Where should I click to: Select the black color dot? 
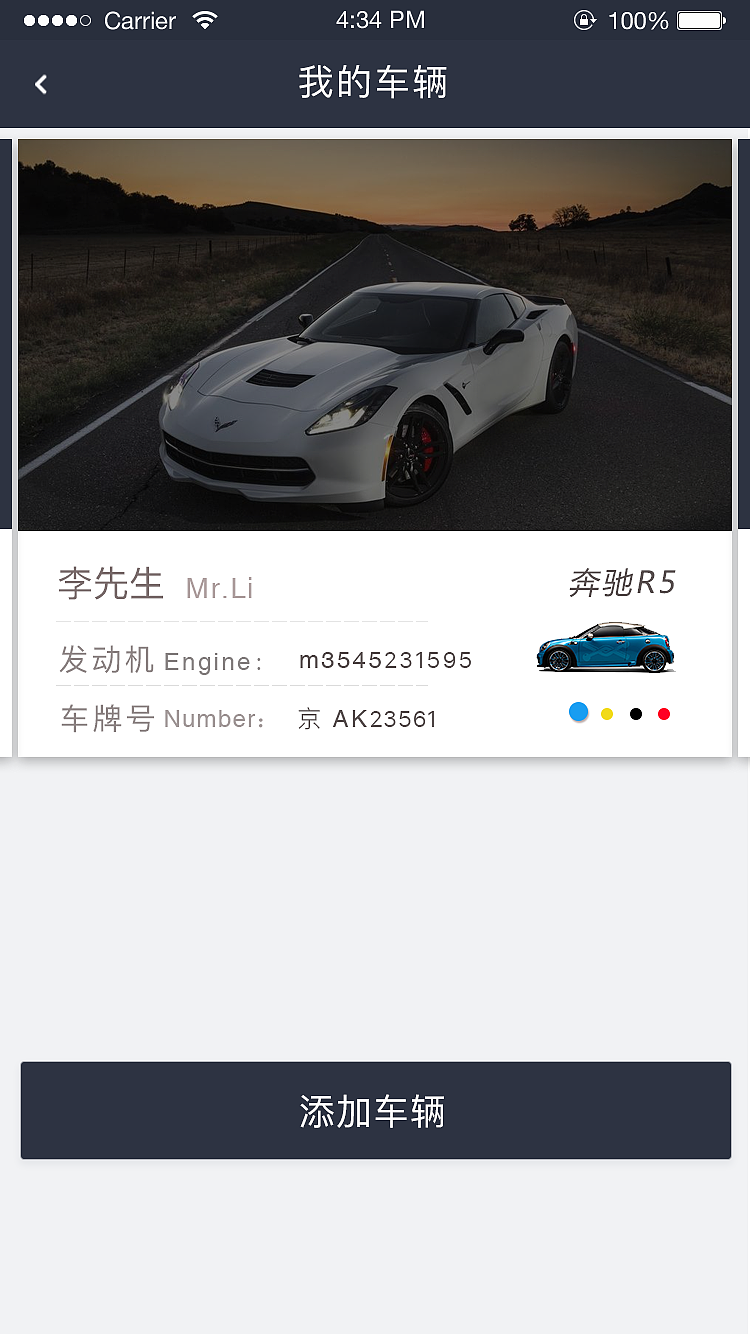635,713
